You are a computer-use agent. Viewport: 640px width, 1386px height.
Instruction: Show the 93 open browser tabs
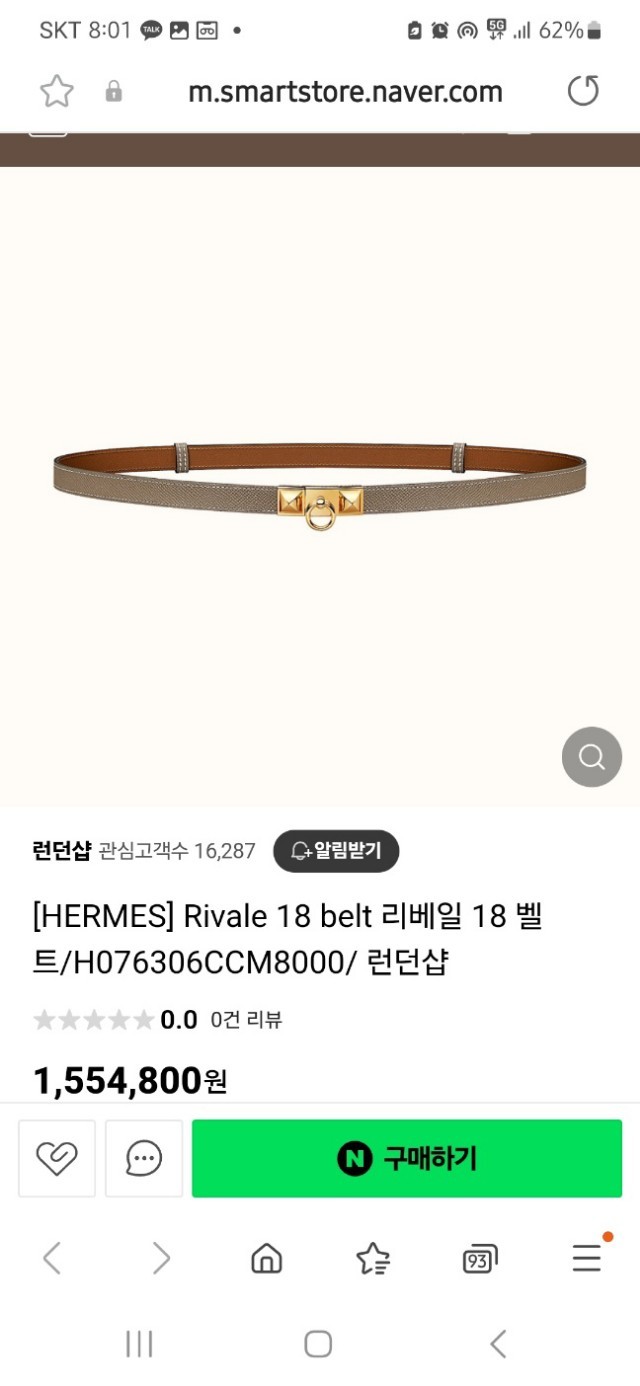(480, 1259)
